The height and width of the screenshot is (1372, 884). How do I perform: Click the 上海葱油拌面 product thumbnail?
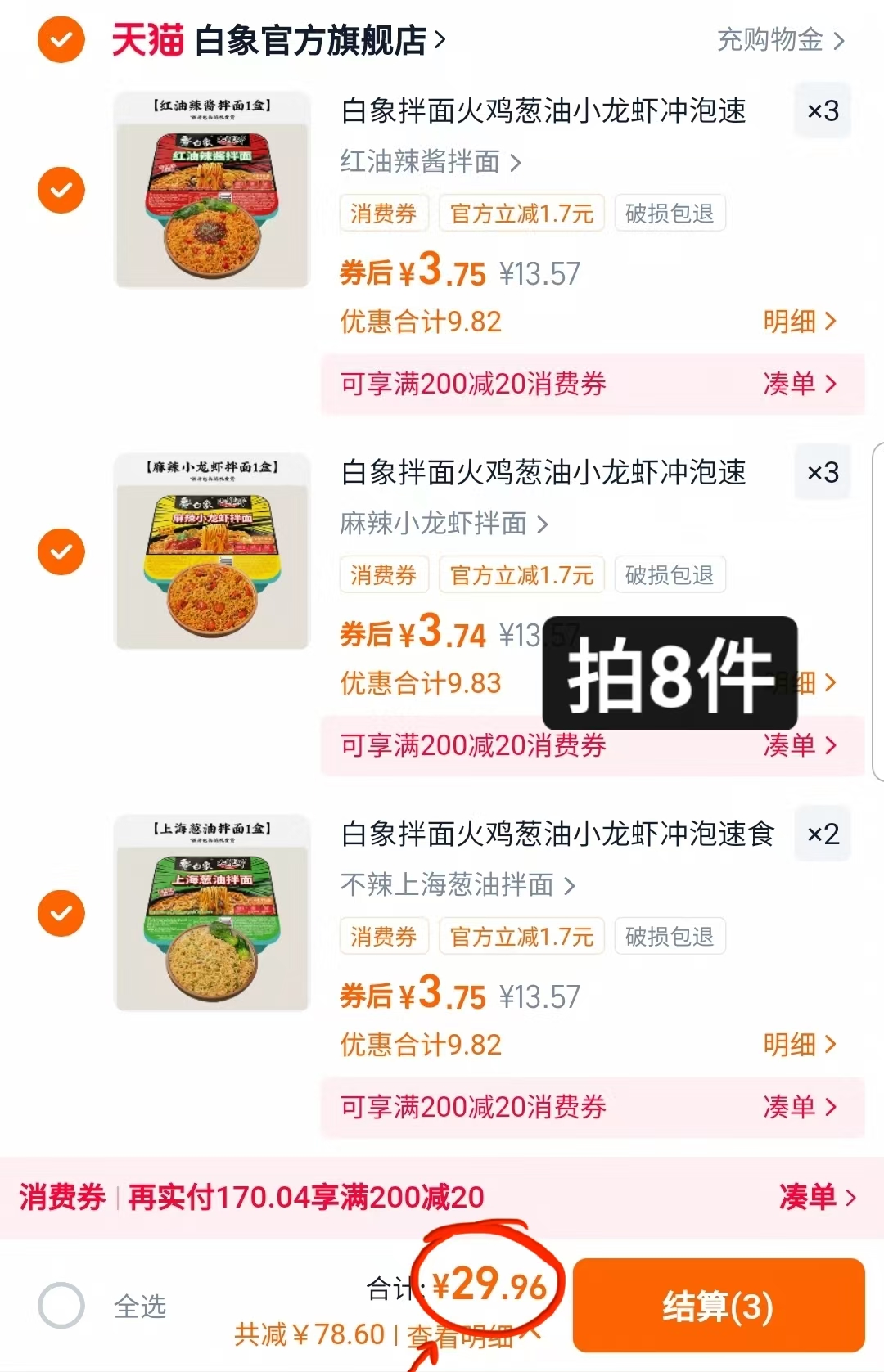click(x=211, y=912)
